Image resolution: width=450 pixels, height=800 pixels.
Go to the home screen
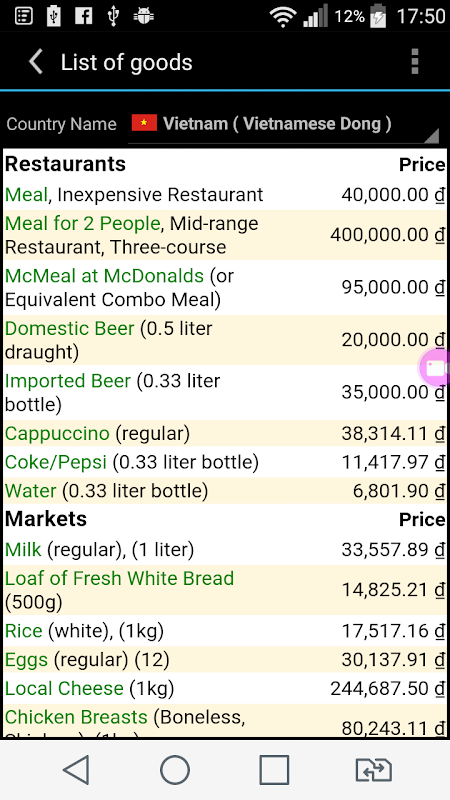click(x=175, y=769)
